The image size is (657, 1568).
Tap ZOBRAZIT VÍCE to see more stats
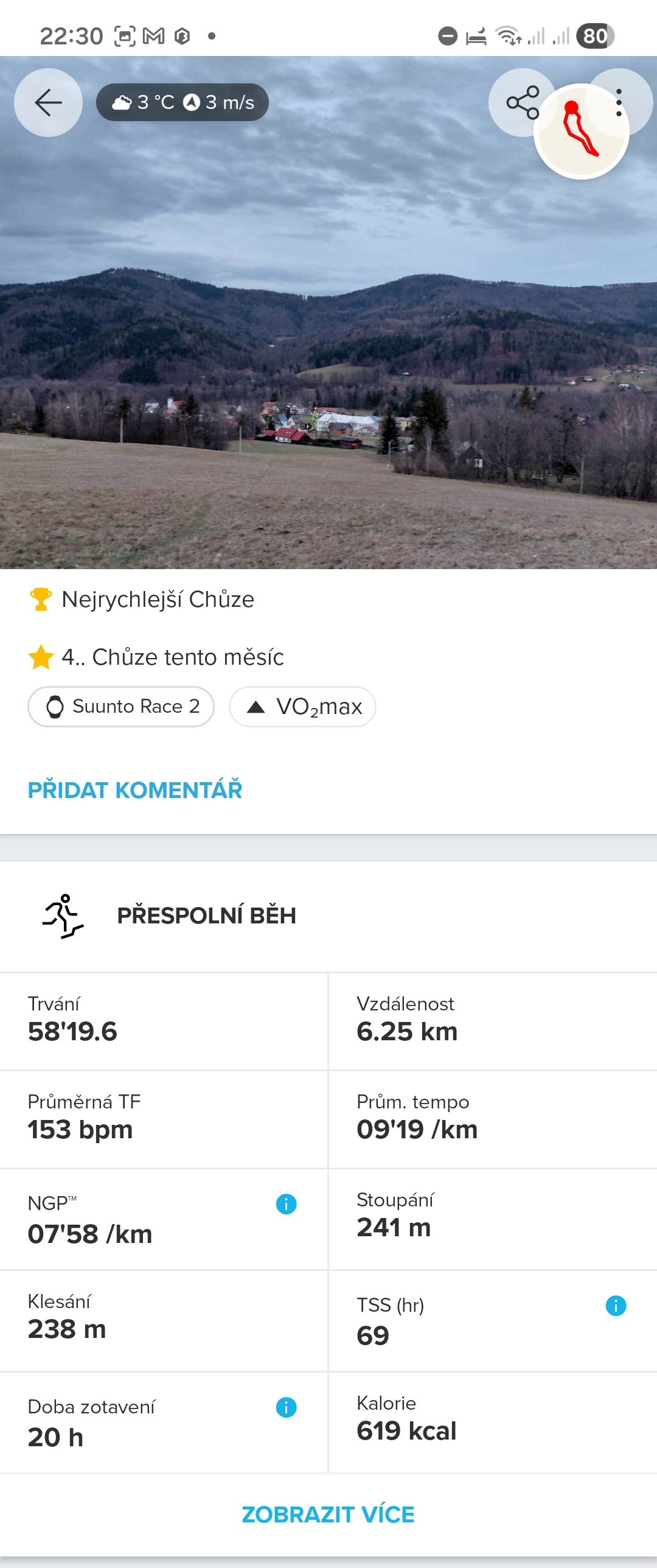point(328,1514)
